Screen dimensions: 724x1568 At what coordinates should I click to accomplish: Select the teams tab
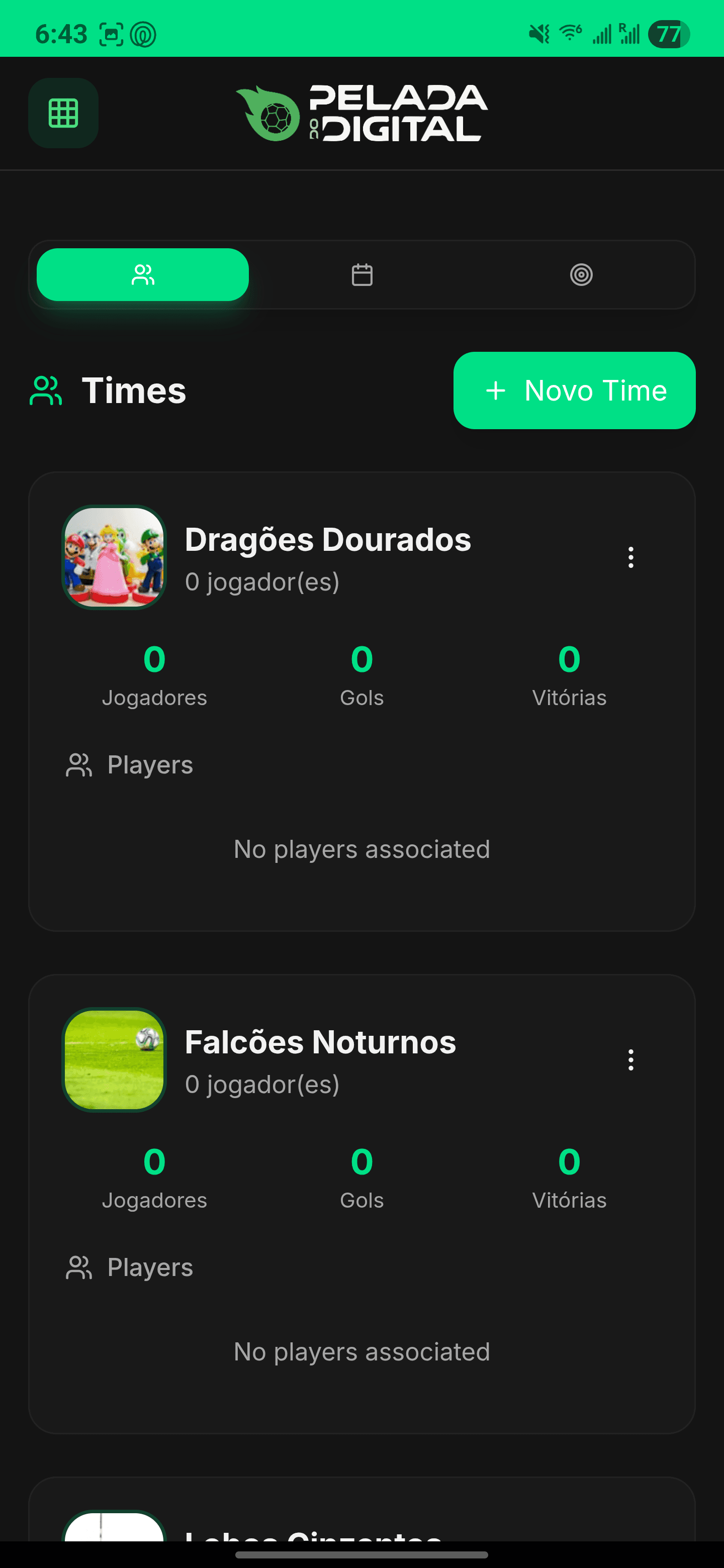[142, 274]
